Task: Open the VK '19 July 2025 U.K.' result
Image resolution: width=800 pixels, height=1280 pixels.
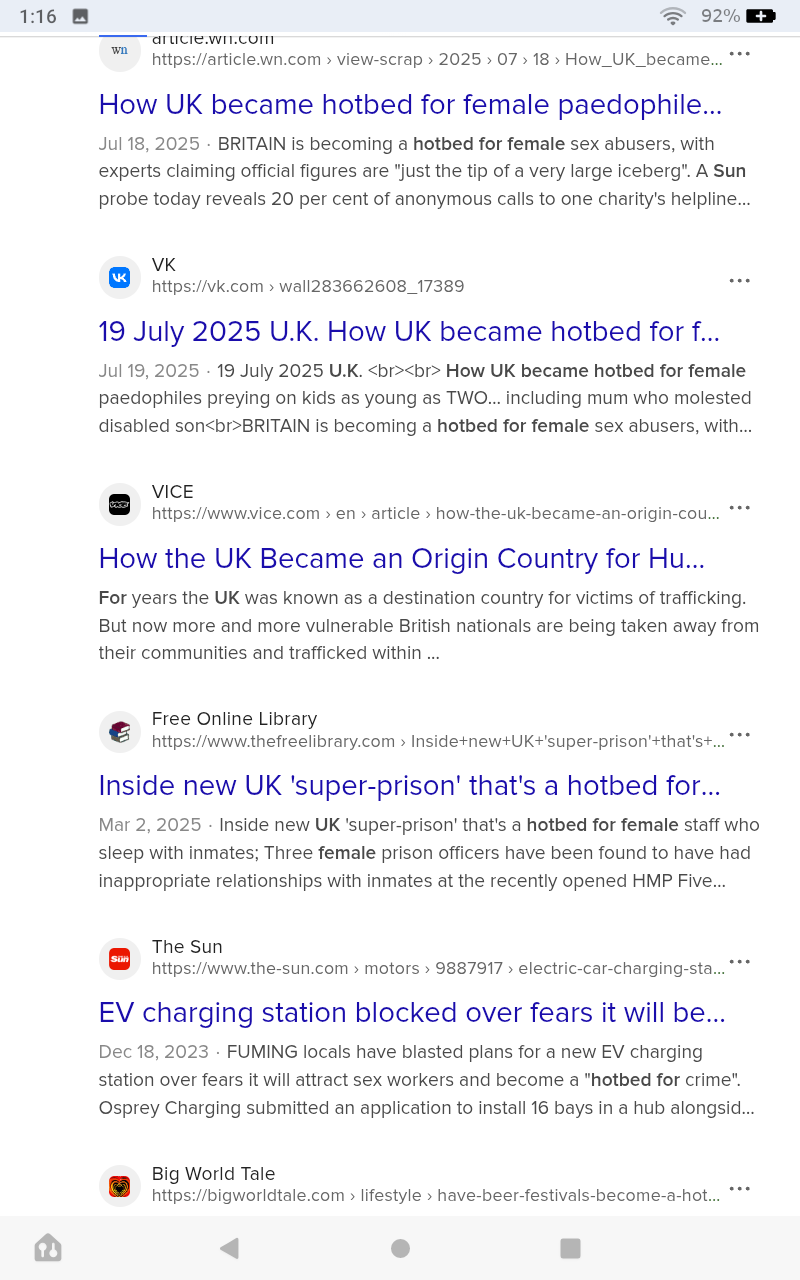Action: tap(408, 332)
